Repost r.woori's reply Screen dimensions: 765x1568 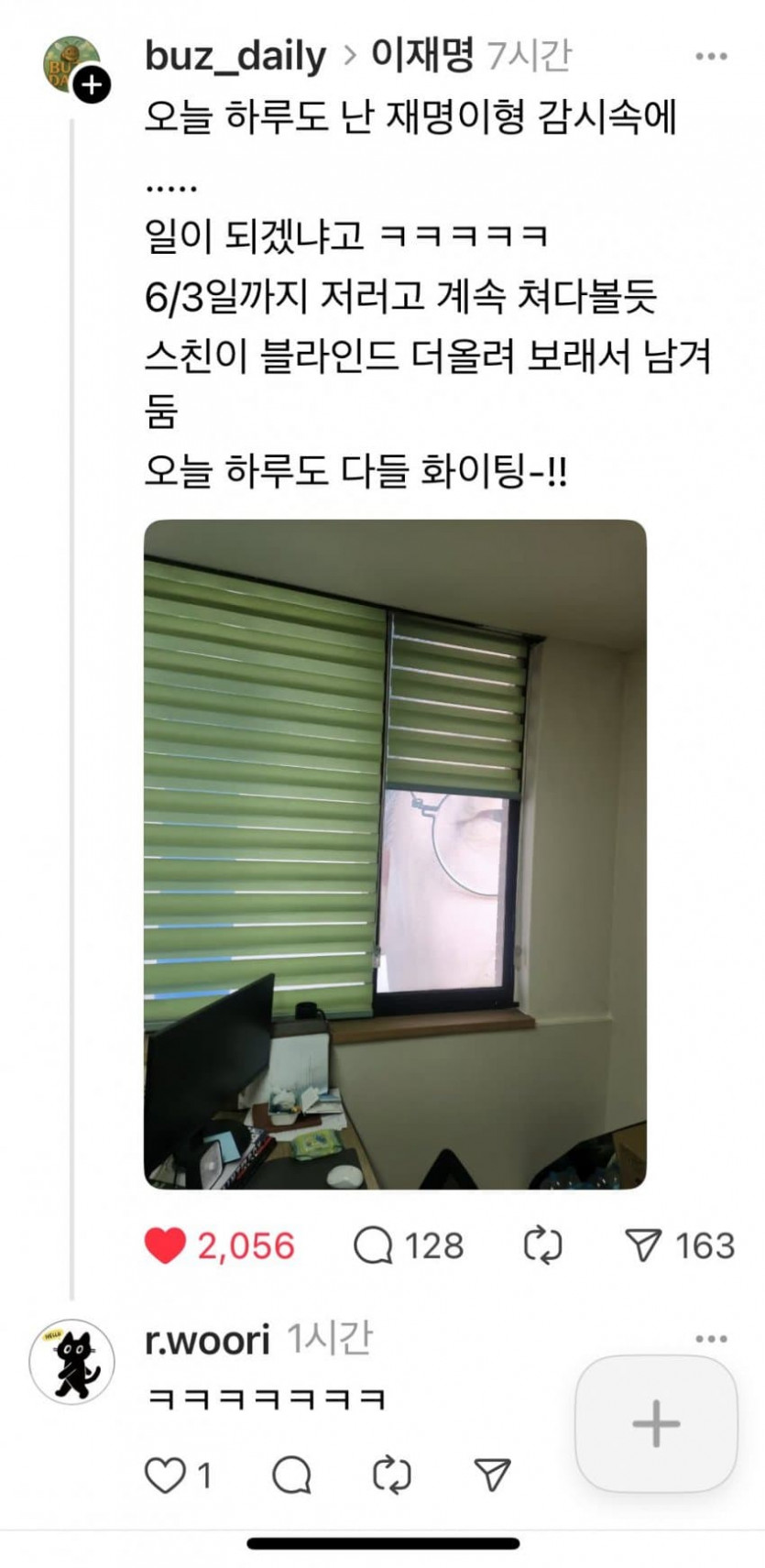coord(392,1475)
